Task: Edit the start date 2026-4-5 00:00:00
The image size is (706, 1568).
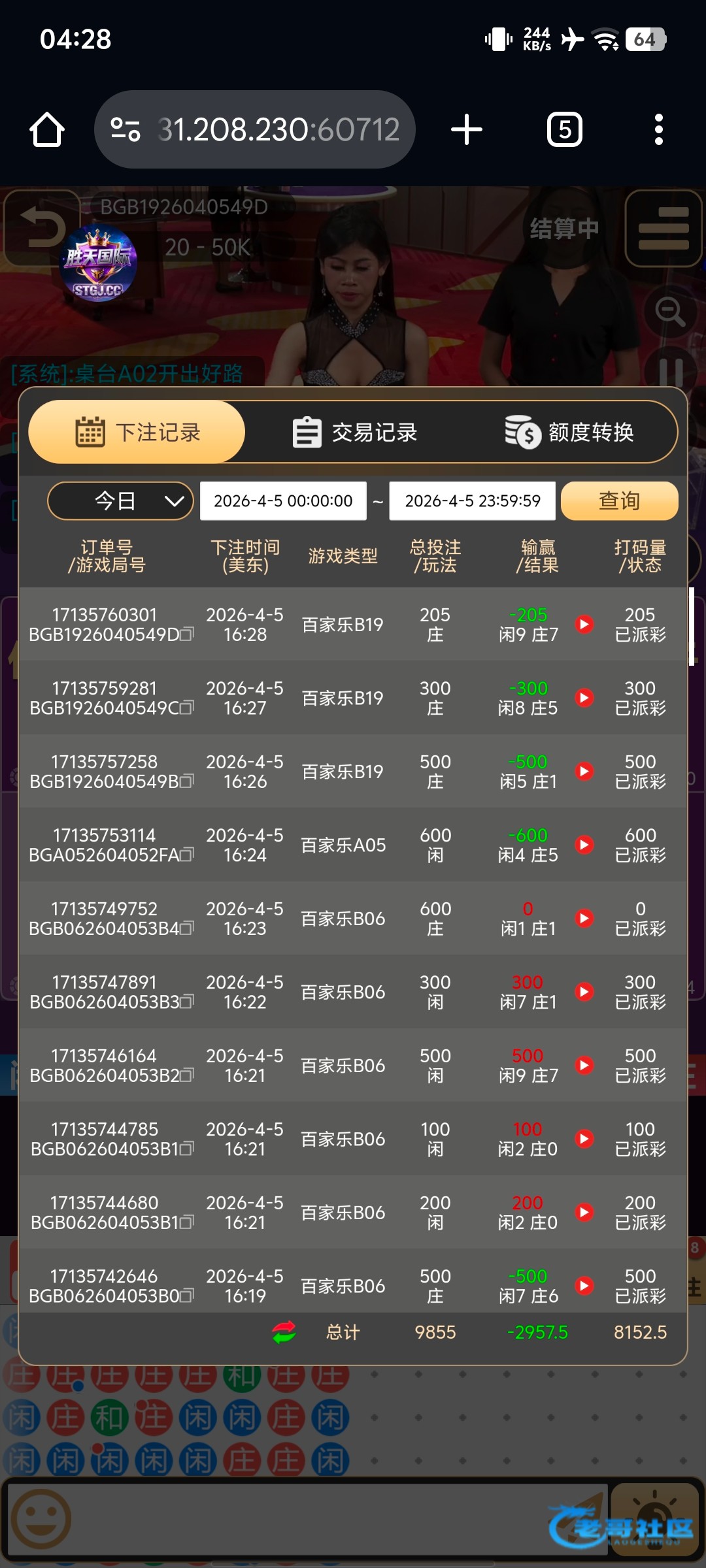Action: [283, 501]
